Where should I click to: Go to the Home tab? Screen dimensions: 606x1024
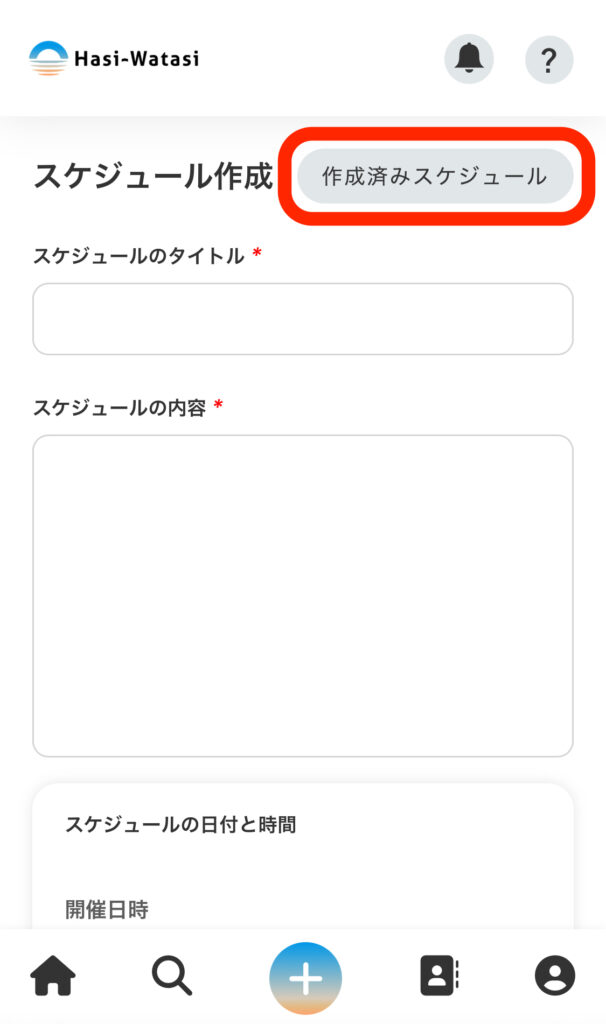pos(54,976)
